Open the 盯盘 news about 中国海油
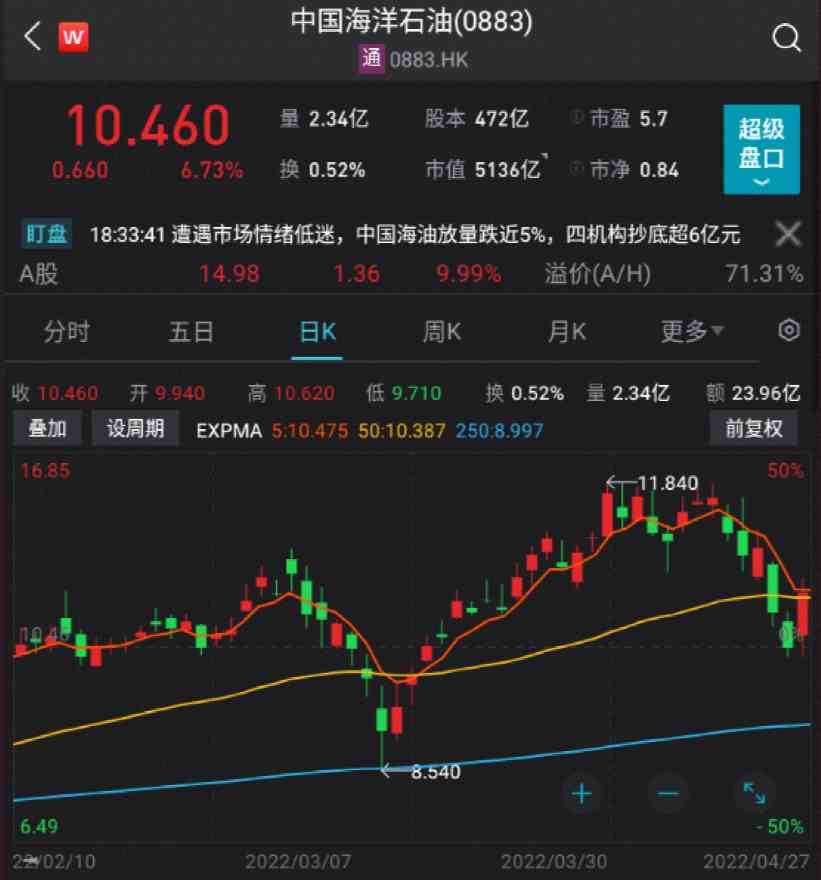This screenshot has width=821, height=880. click(414, 235)
